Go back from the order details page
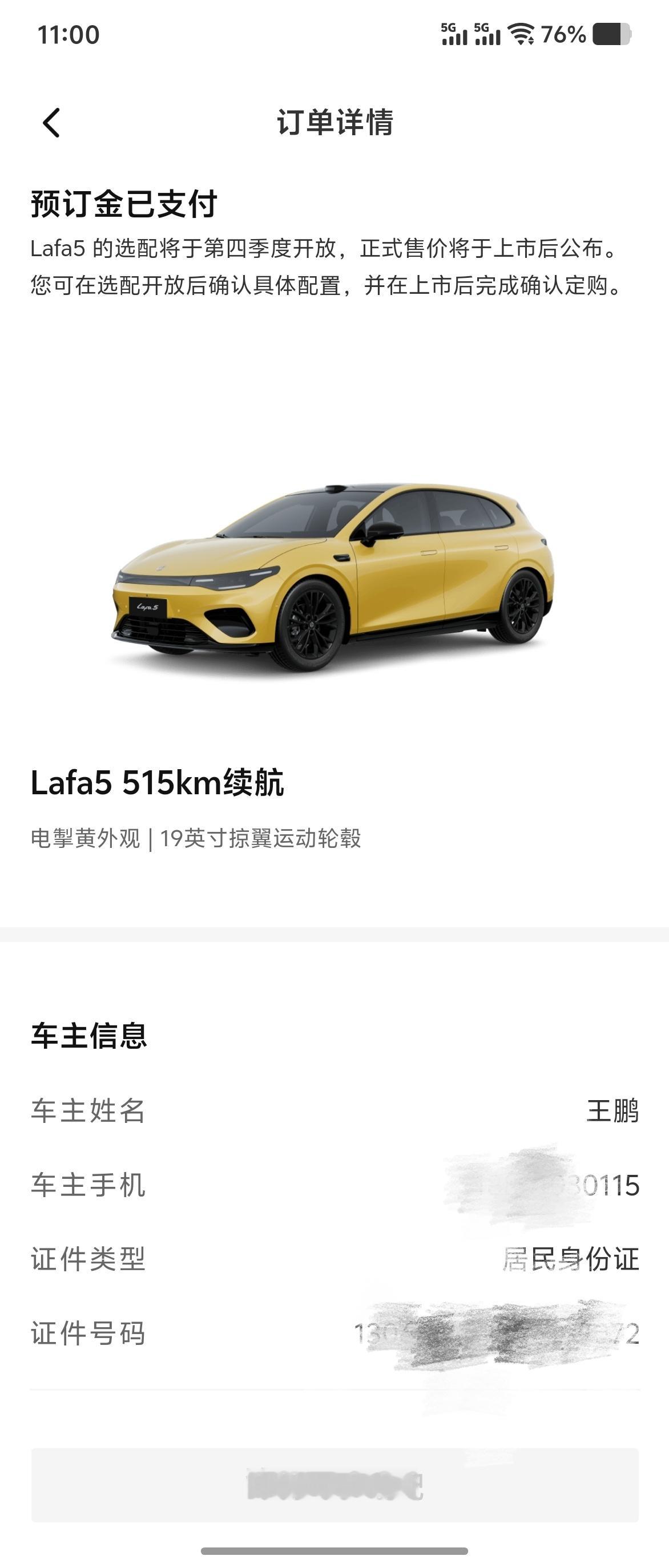This screenshot has height=1568, width=669. tap(52, 123)
